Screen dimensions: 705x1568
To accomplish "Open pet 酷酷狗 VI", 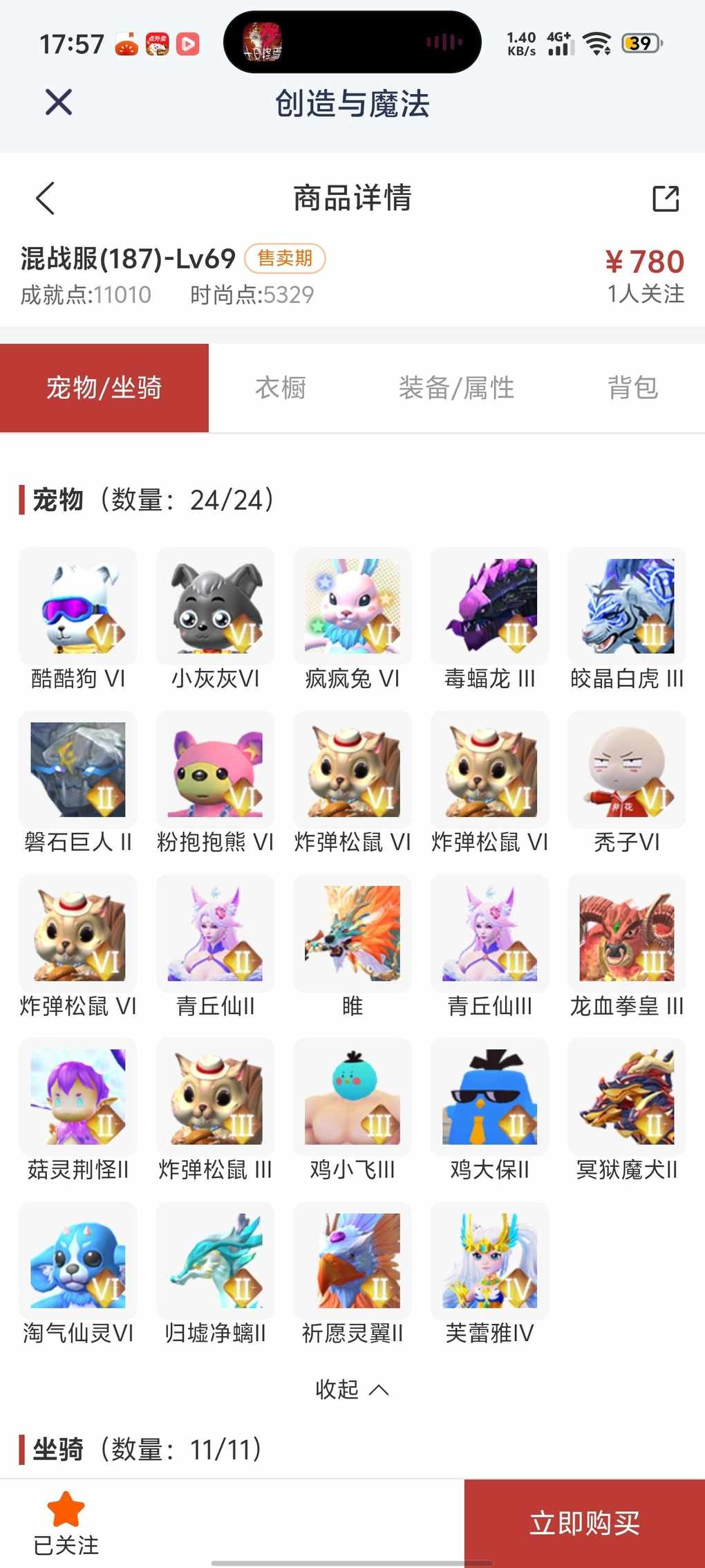I will pyautogui.click(x=78, y=607).
